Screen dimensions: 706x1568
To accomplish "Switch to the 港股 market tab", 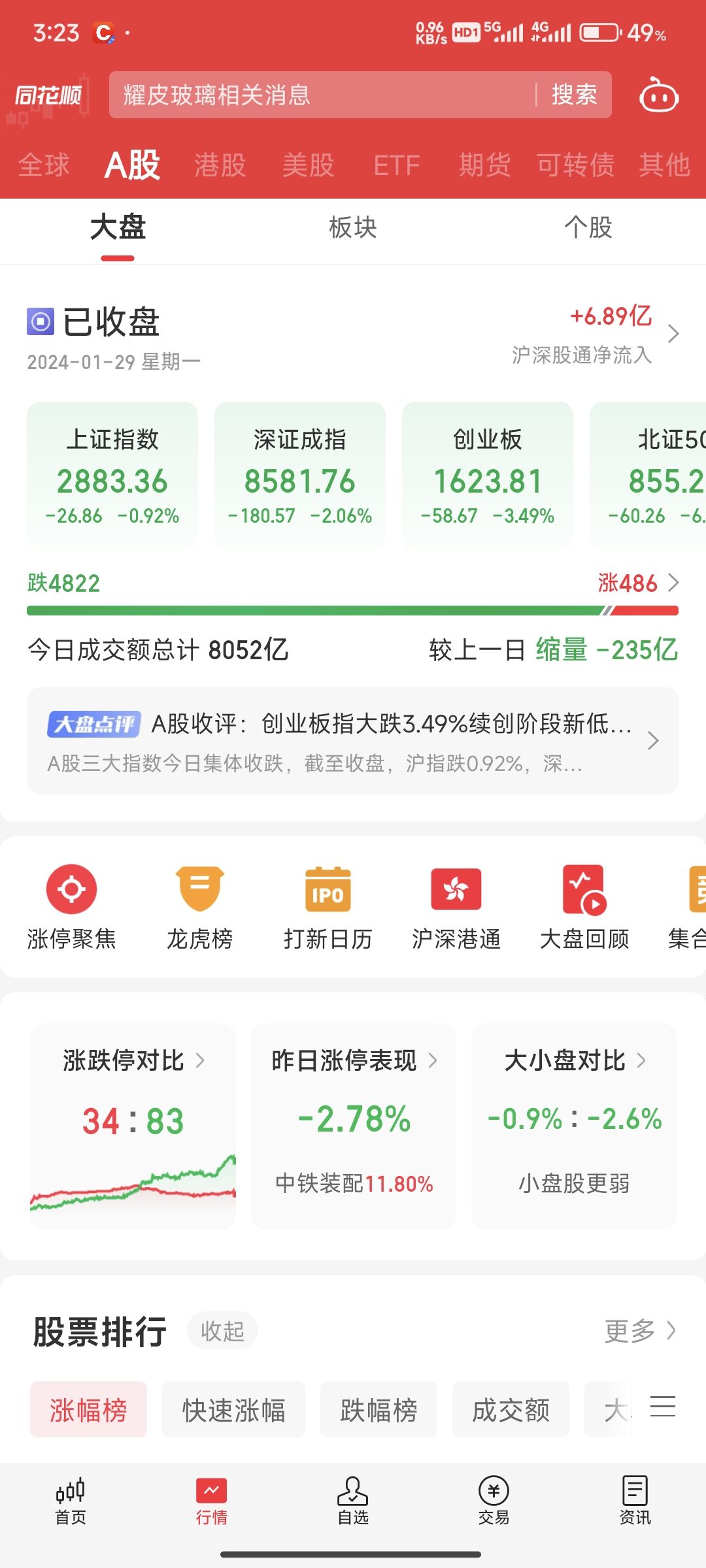I will coord(220,165).
